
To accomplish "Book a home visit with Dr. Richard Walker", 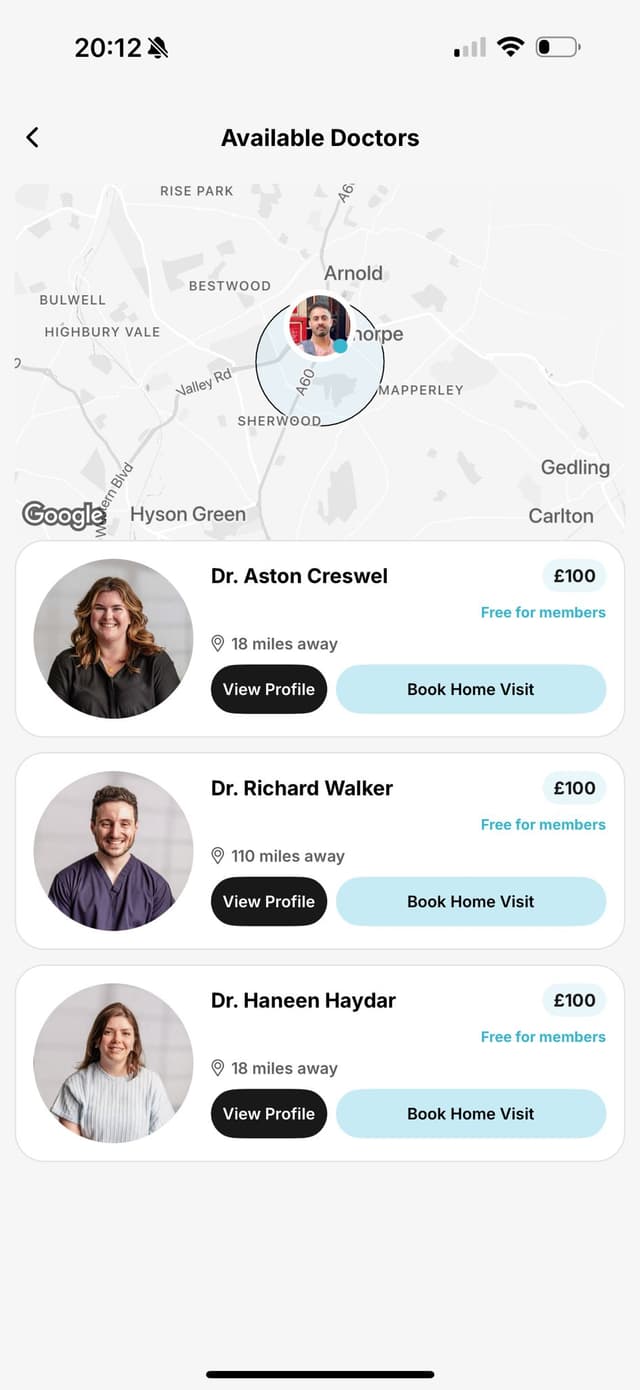I will (470, 901).
